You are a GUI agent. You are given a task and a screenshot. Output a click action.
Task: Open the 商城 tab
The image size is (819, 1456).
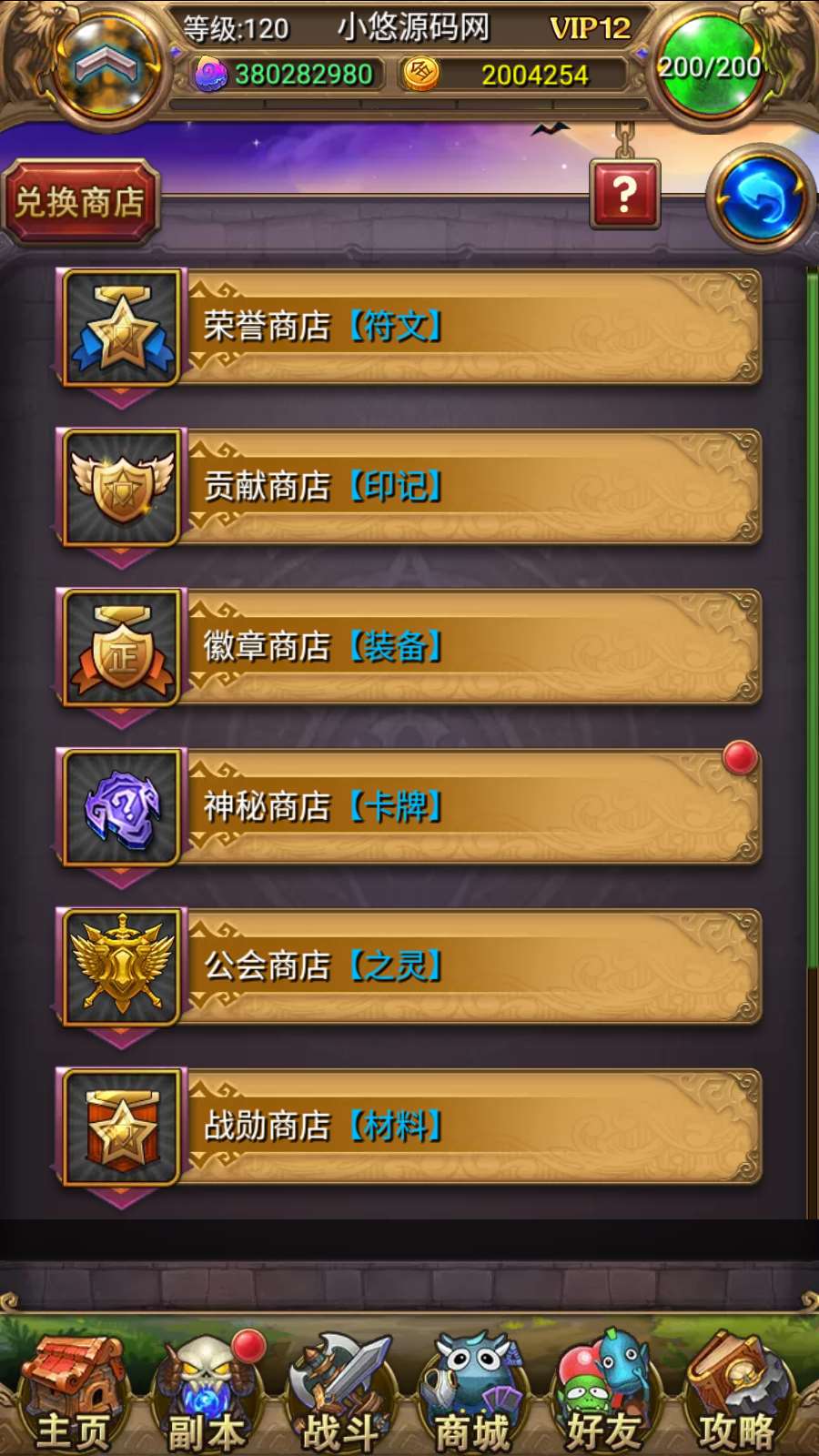(471, 1392)
